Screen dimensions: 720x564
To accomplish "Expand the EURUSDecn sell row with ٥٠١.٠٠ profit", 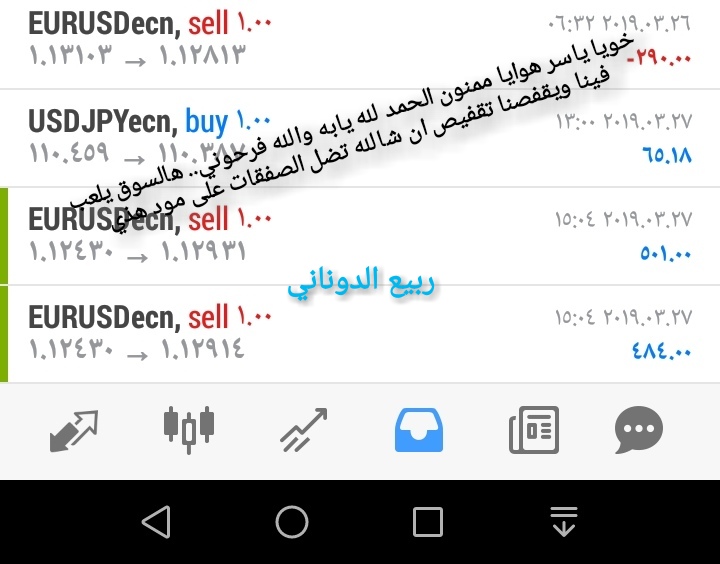I will (360, 236).
